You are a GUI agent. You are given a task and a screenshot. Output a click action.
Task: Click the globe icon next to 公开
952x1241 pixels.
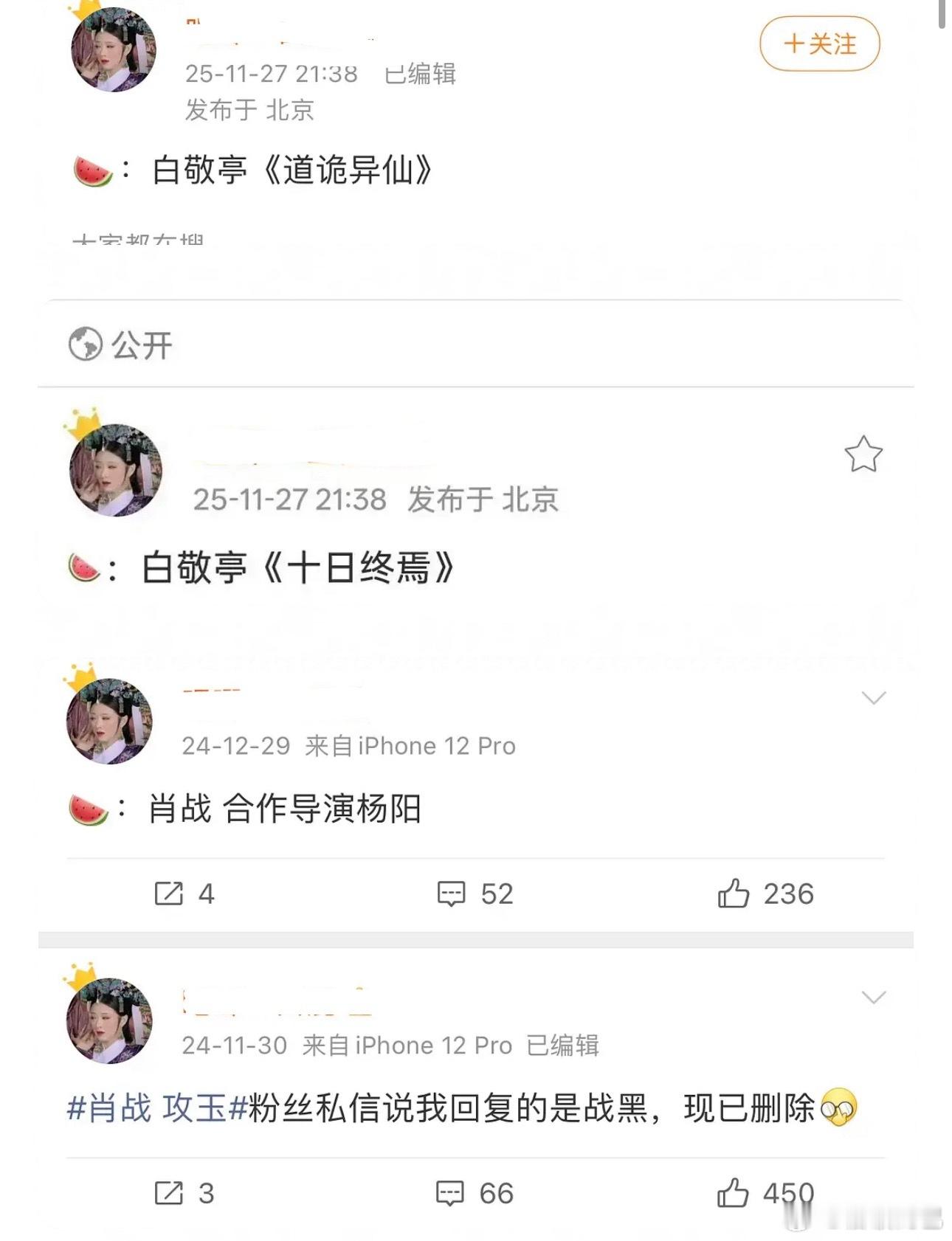(83, 343)
